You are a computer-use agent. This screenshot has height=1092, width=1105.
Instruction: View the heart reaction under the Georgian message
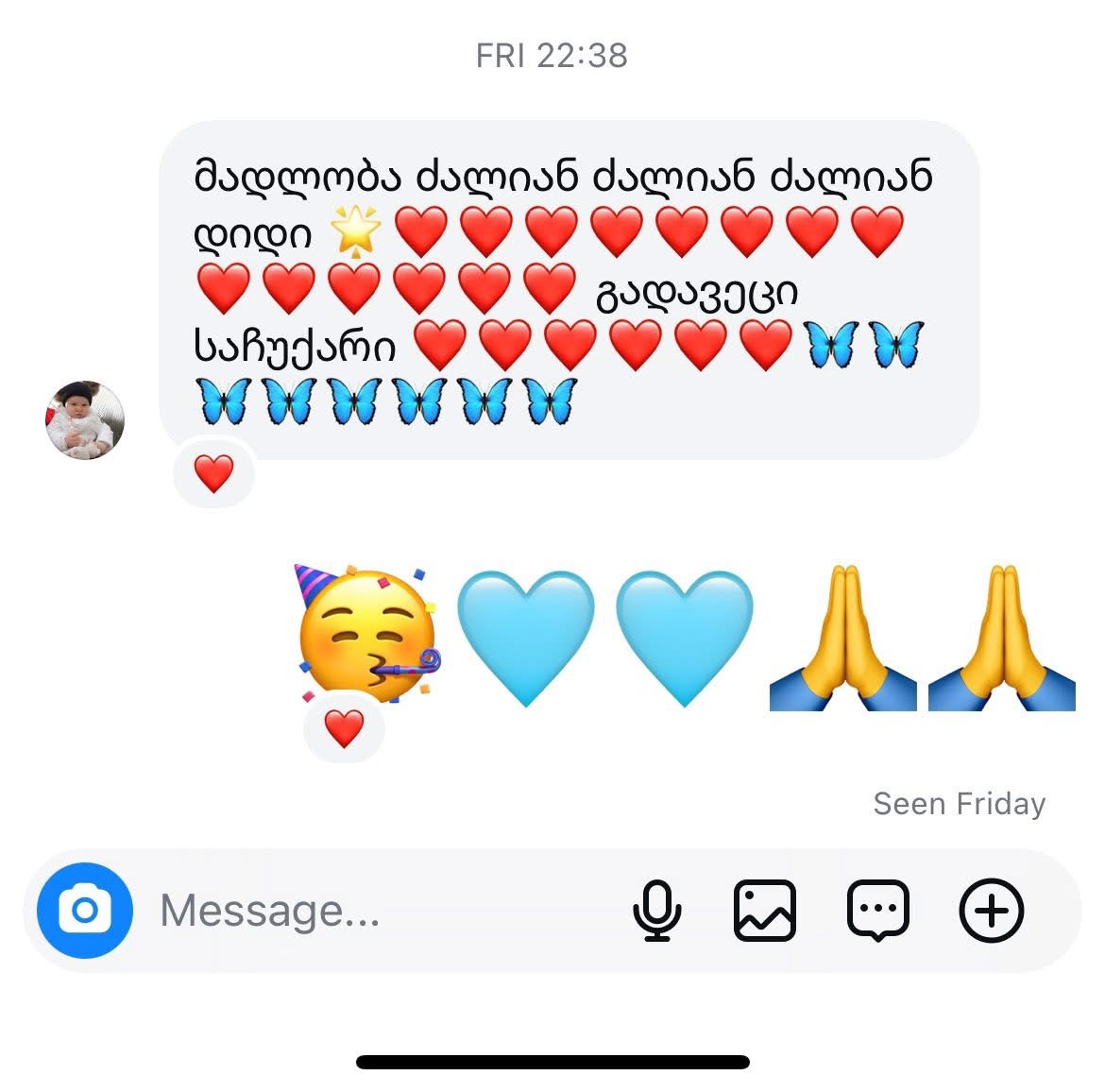click(214, 472)
